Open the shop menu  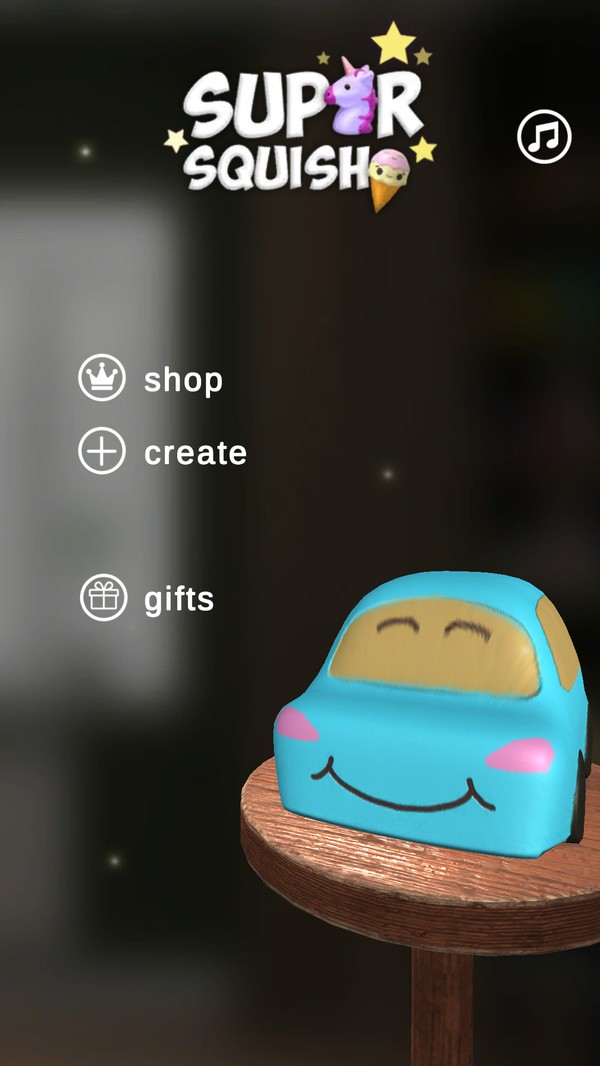coord(151,378)
